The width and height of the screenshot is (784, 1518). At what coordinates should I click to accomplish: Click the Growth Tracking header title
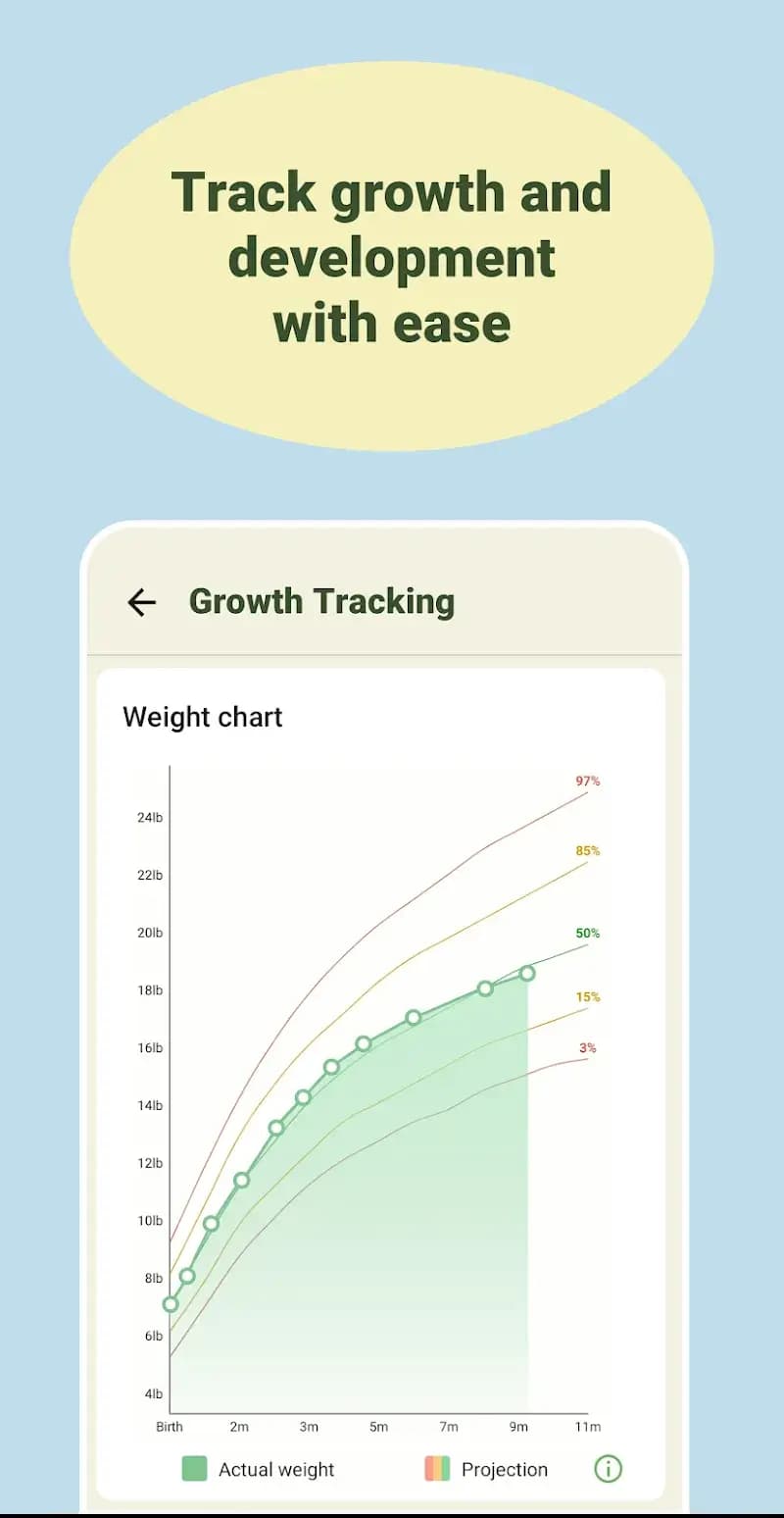(x=322, y=601)
